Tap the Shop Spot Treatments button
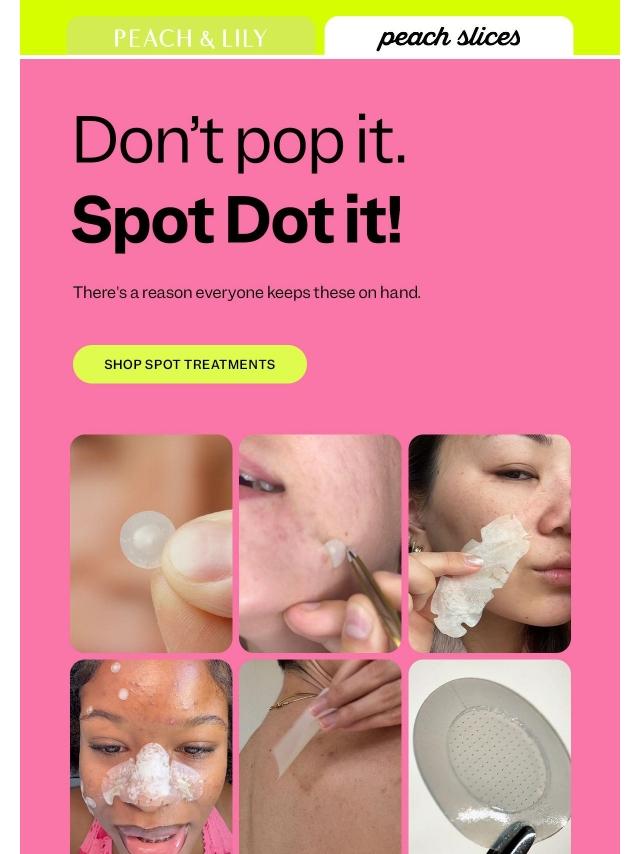The image size is (640, 854). [x=190, y=364]
